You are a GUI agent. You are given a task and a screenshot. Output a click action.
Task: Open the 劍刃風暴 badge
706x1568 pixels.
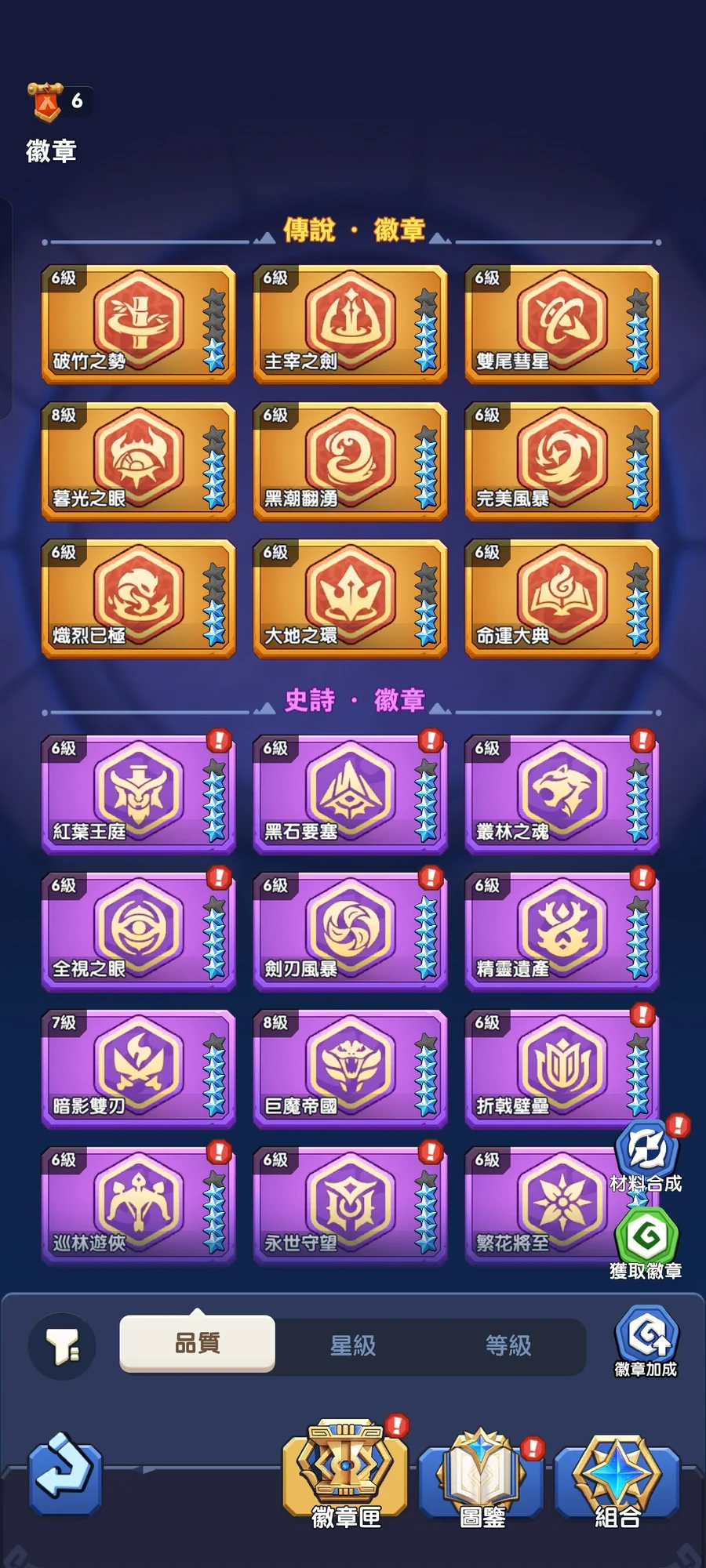(x=350, y=931)
